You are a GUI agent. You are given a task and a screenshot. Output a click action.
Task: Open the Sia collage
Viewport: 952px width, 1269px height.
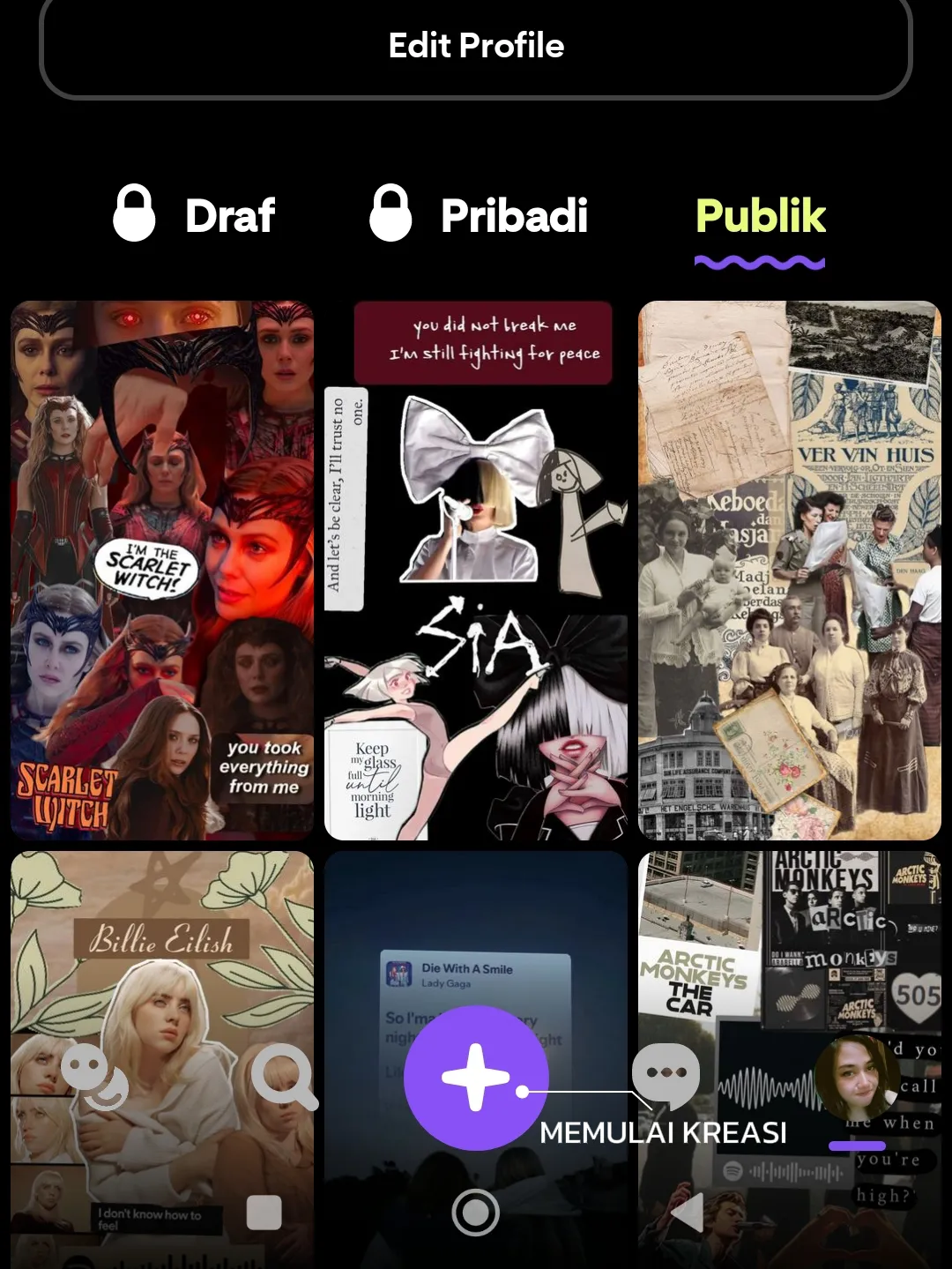(x=476, y=570)
